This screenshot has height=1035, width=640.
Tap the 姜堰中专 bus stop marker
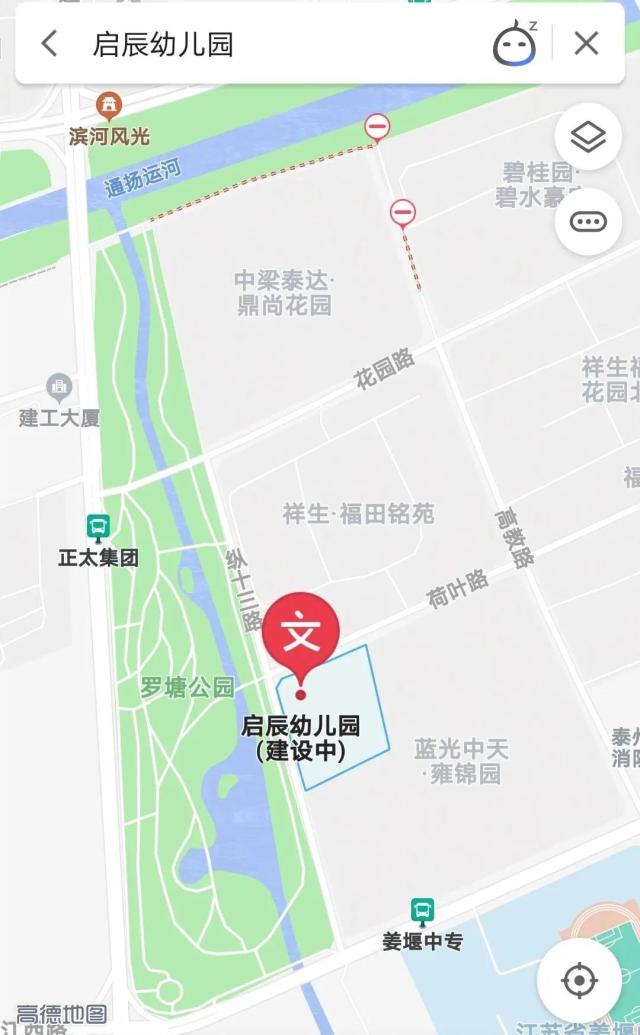pos(422,911)
